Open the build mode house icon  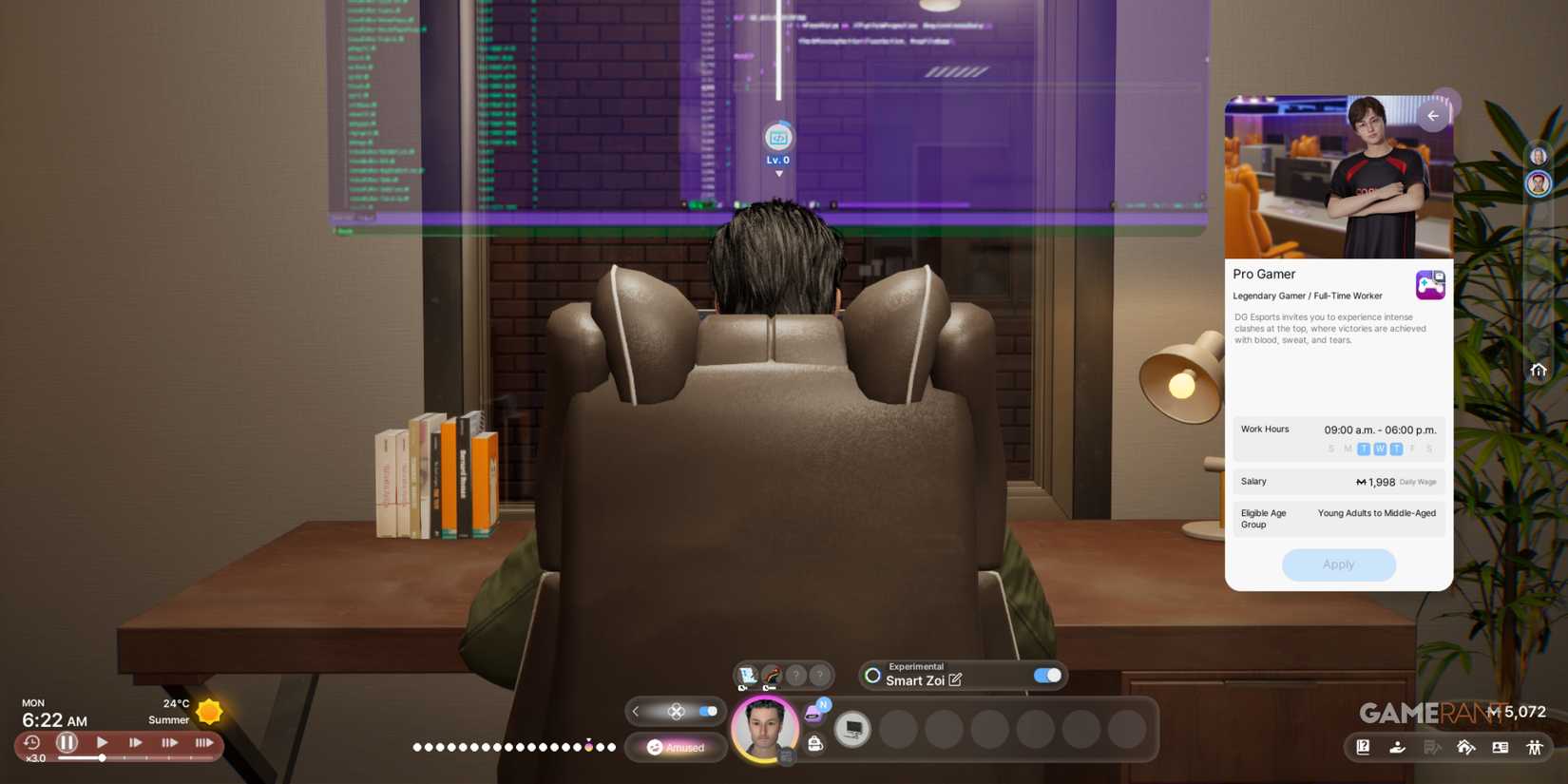click(x=1466, y=748)
